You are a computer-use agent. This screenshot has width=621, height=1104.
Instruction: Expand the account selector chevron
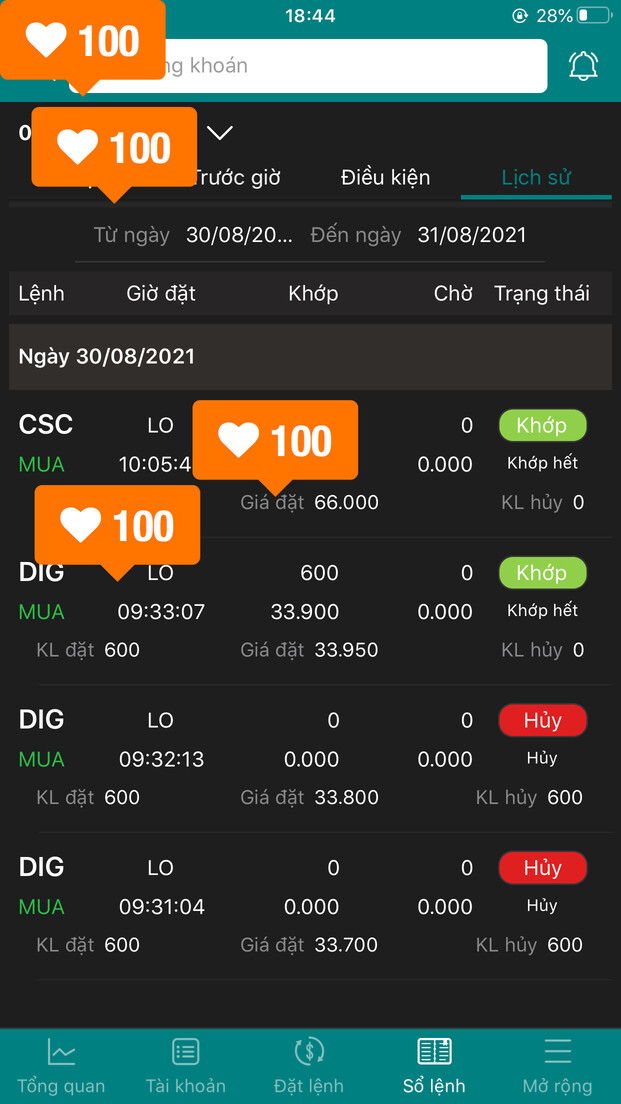[220, 133]
